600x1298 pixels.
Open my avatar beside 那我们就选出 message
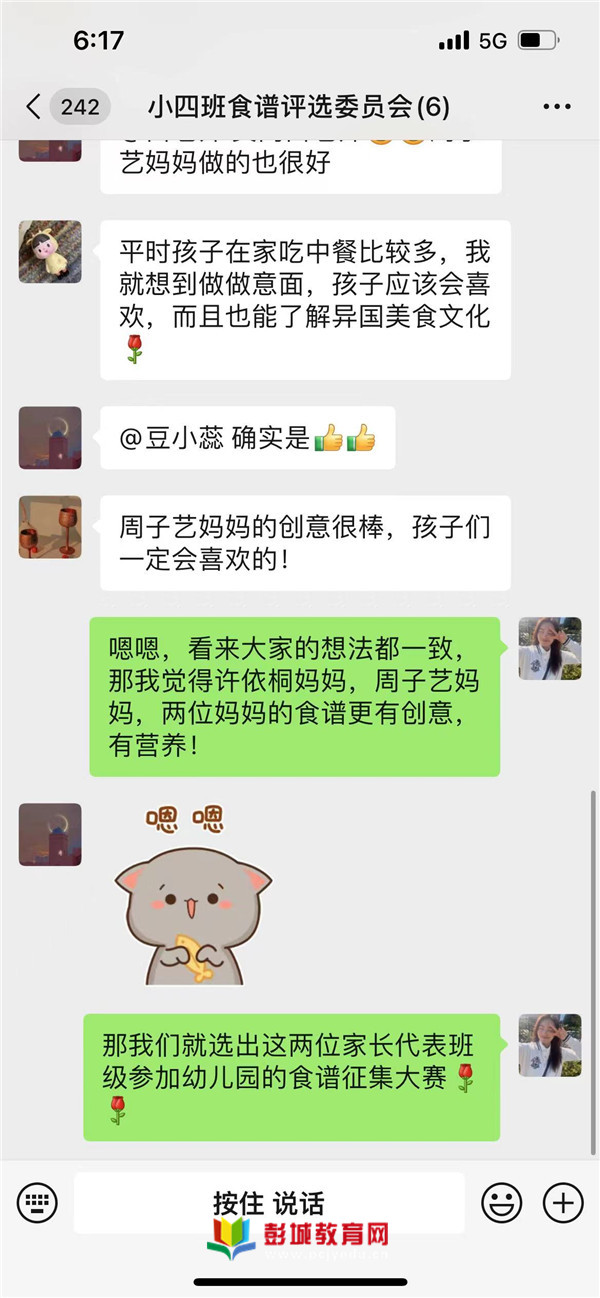549,1045
